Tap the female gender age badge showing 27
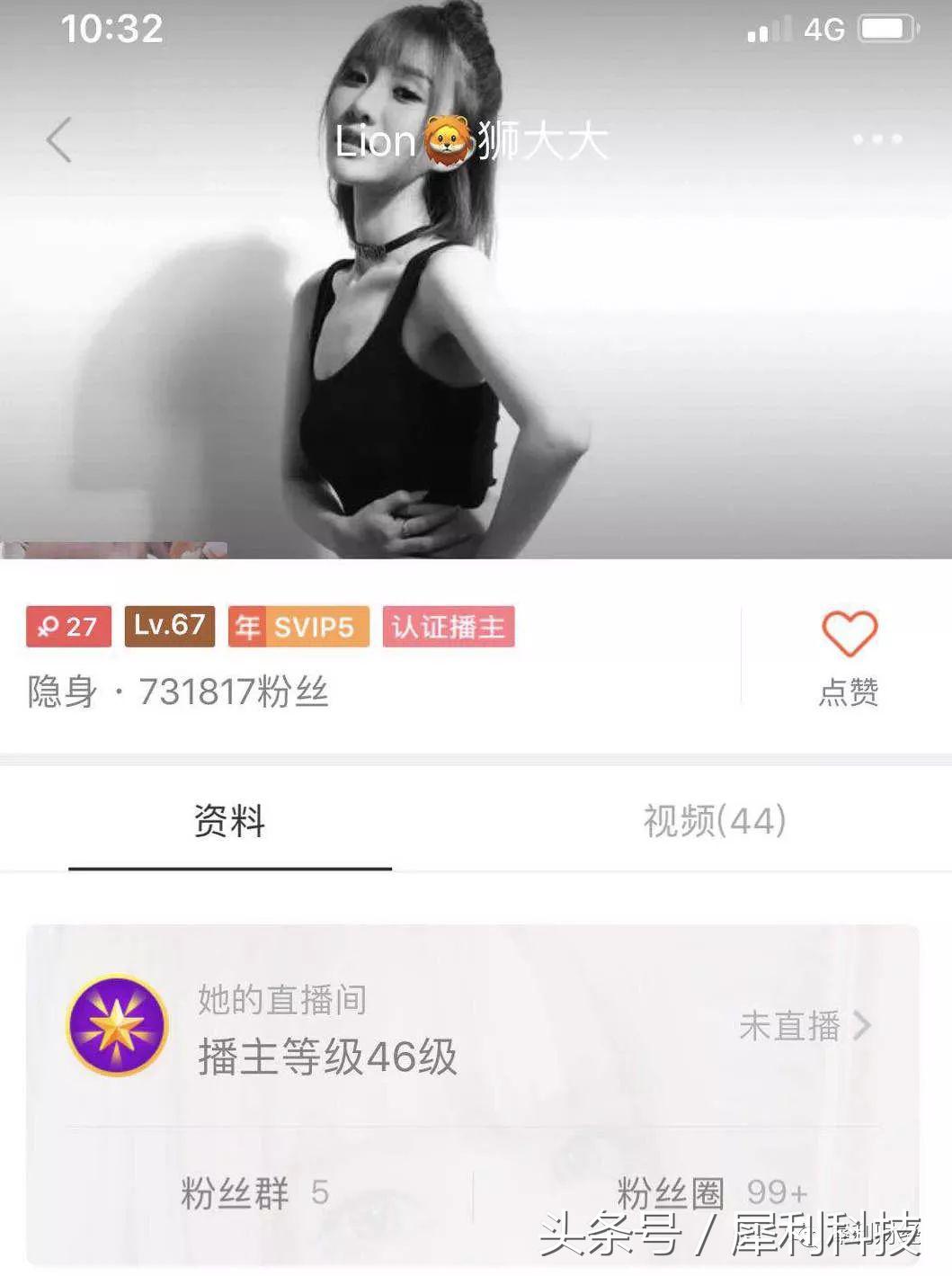This screenshot has height=1276, width=952. point(67,628)
